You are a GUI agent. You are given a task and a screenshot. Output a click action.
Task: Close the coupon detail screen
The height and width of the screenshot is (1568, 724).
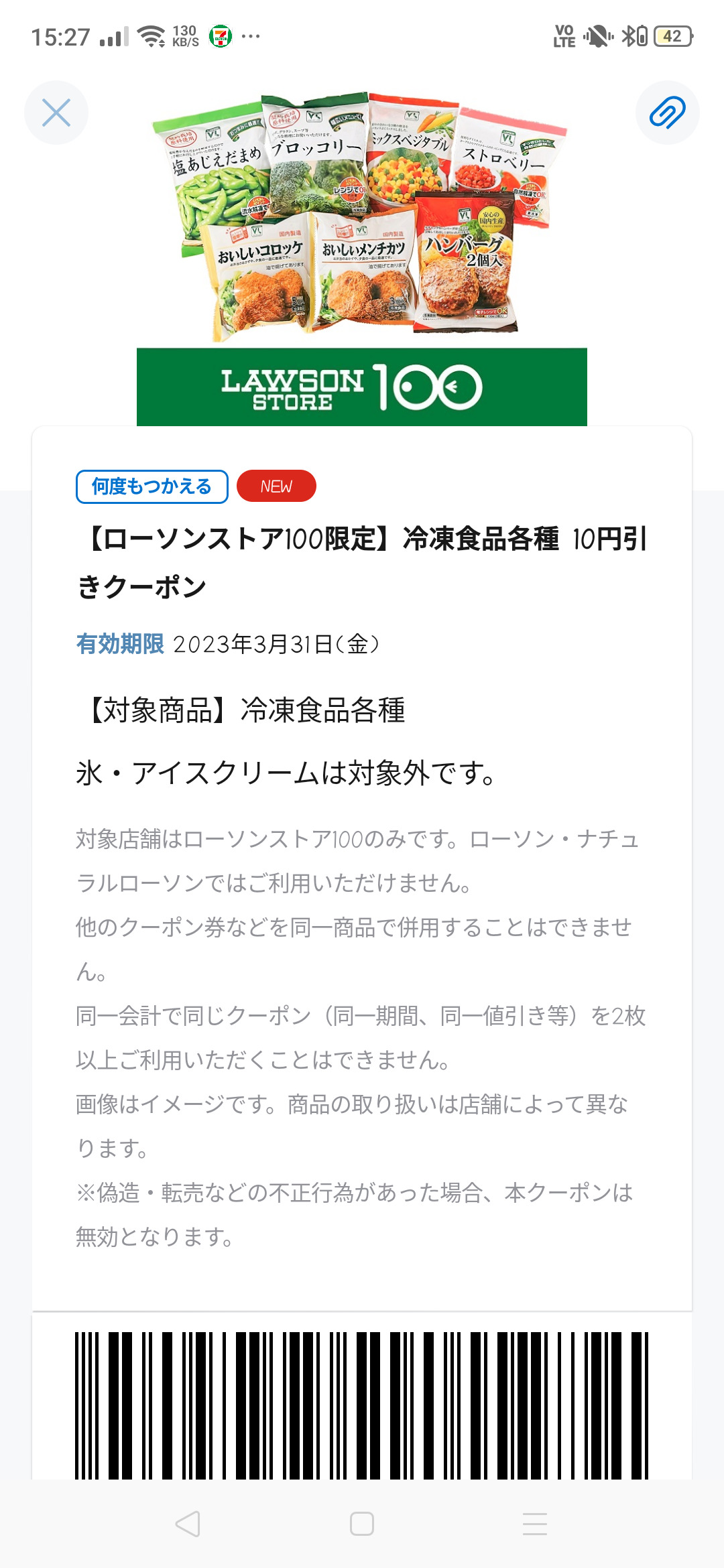(x=56, y=113)
